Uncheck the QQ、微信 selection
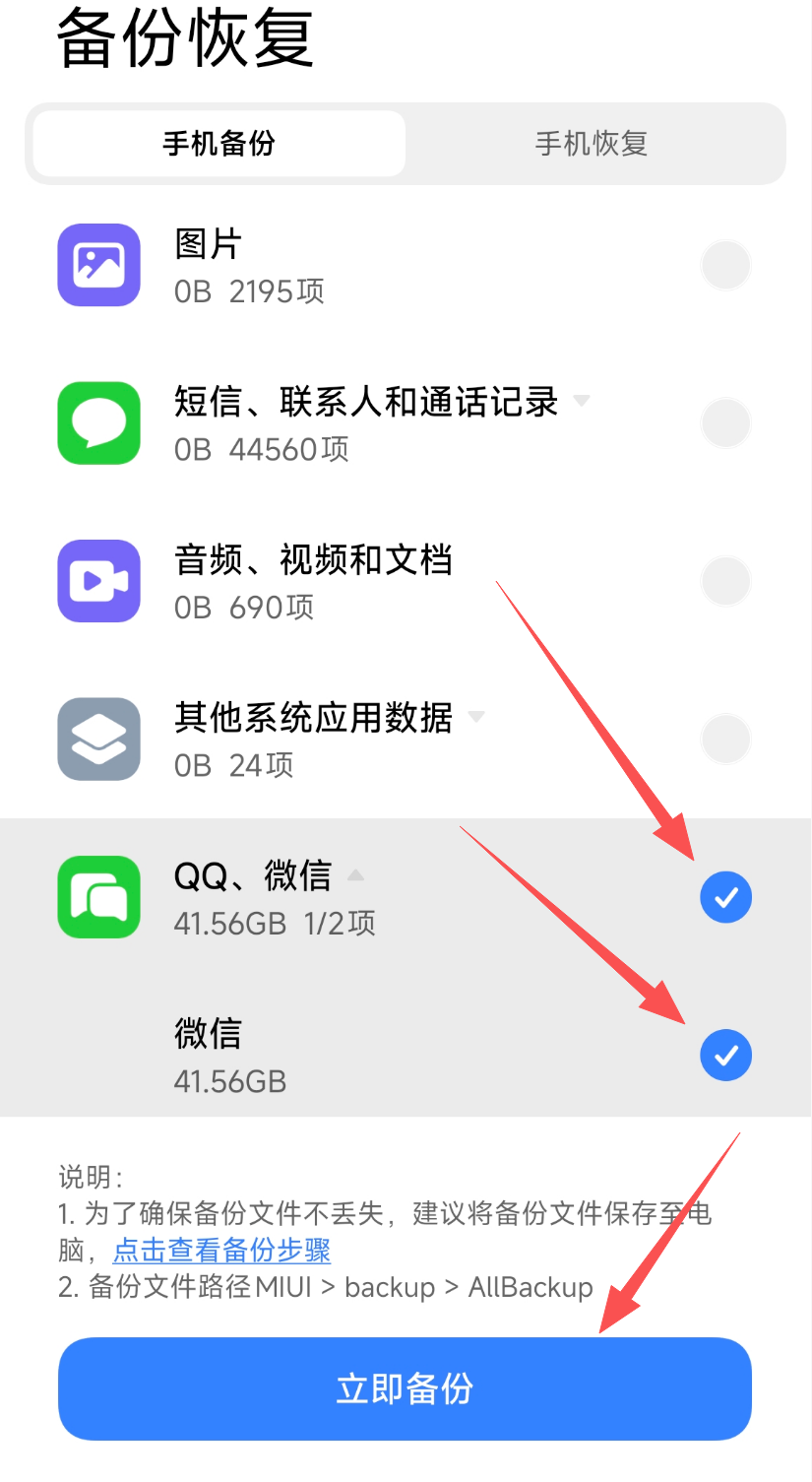 click(x=725, y=897)
